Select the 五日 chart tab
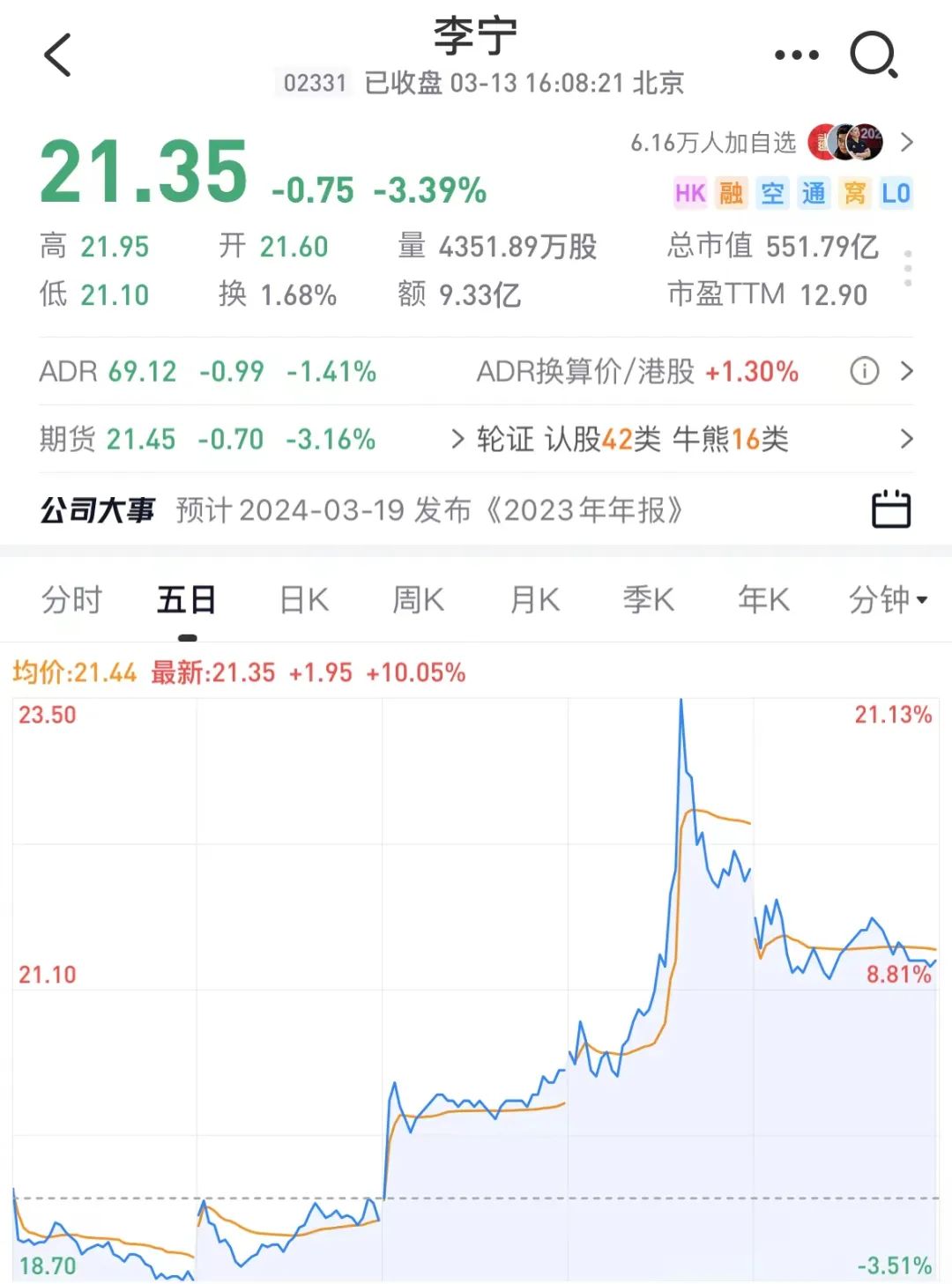Viewport: 952px width, 1284px height. pos(187,600)
